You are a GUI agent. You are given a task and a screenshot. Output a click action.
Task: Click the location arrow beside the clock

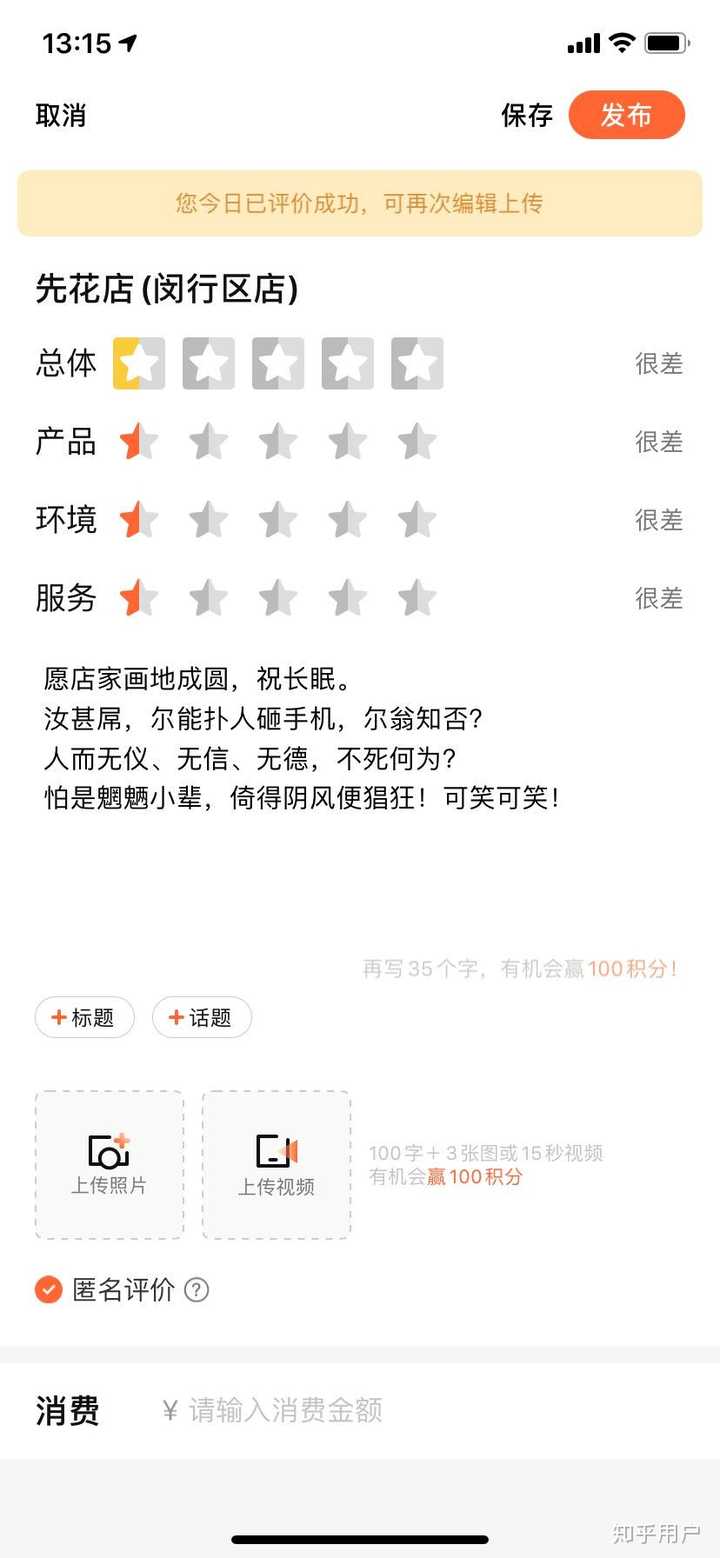[x=128, y=40]
